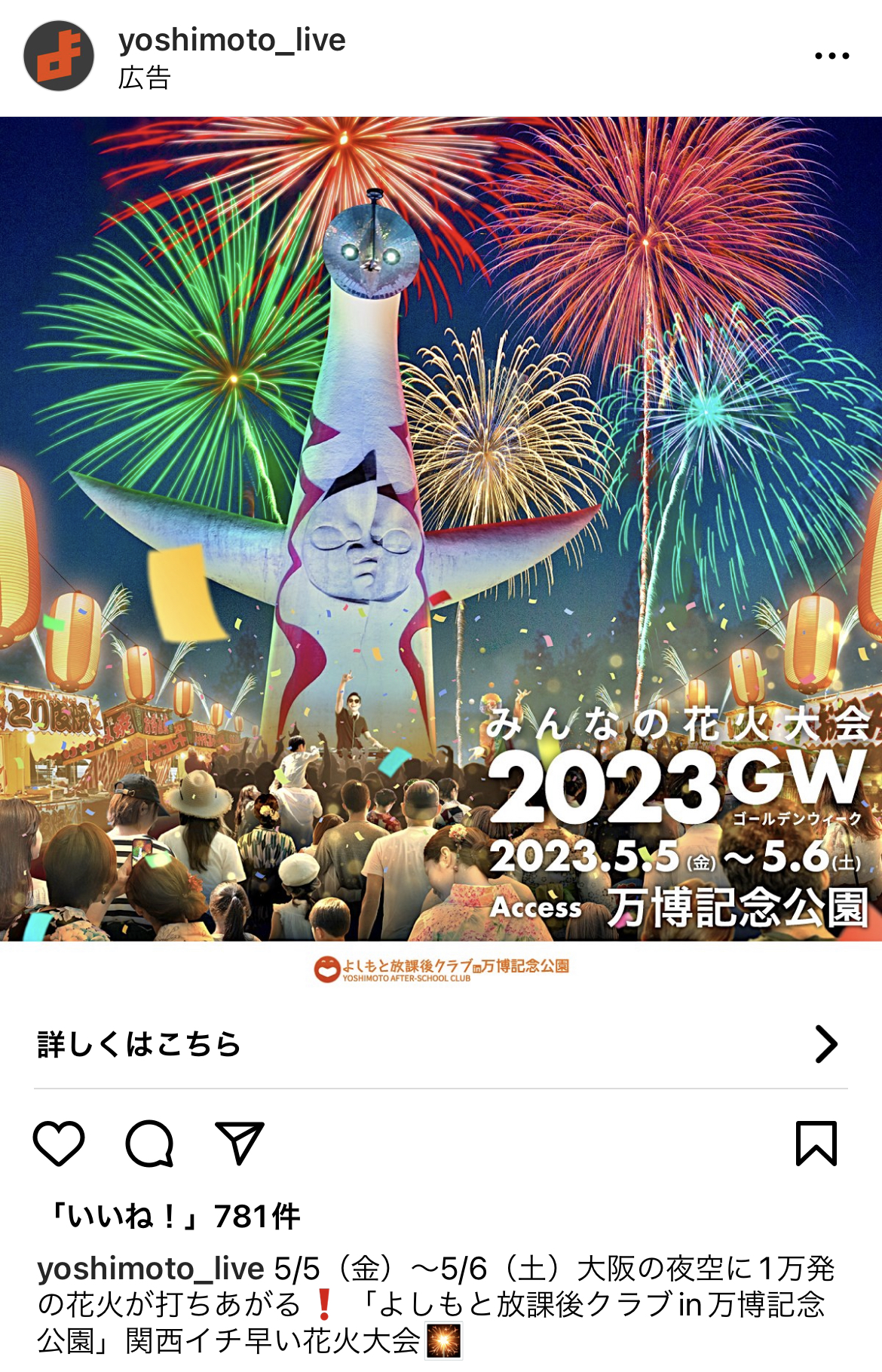
Task: Open the fireworks festival ad image
Action: point(441,528)
